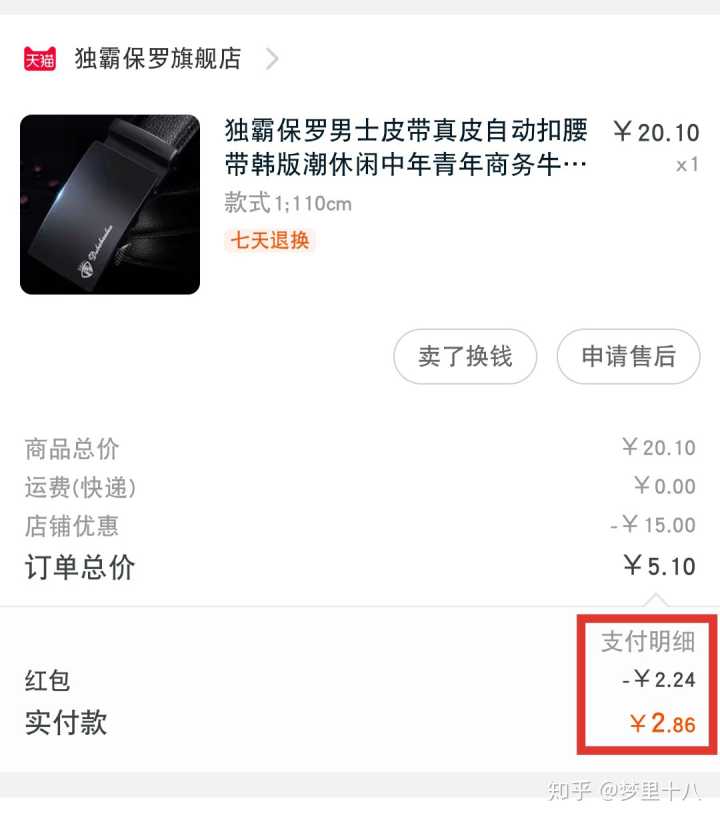
Task: Open the 独霸保罗旗舰店 store page
Action: coord(158,59)
